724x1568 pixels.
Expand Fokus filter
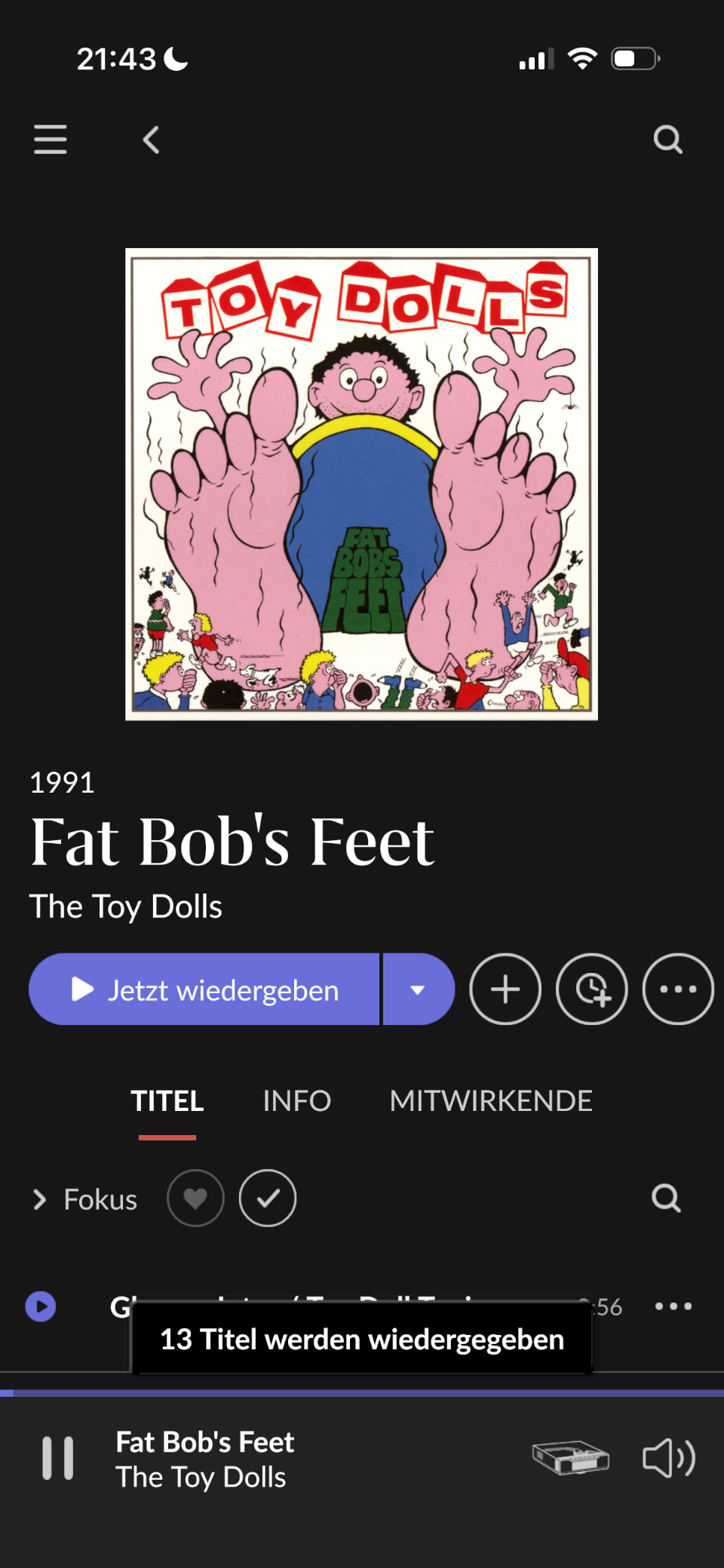[x=84, y=1199]
